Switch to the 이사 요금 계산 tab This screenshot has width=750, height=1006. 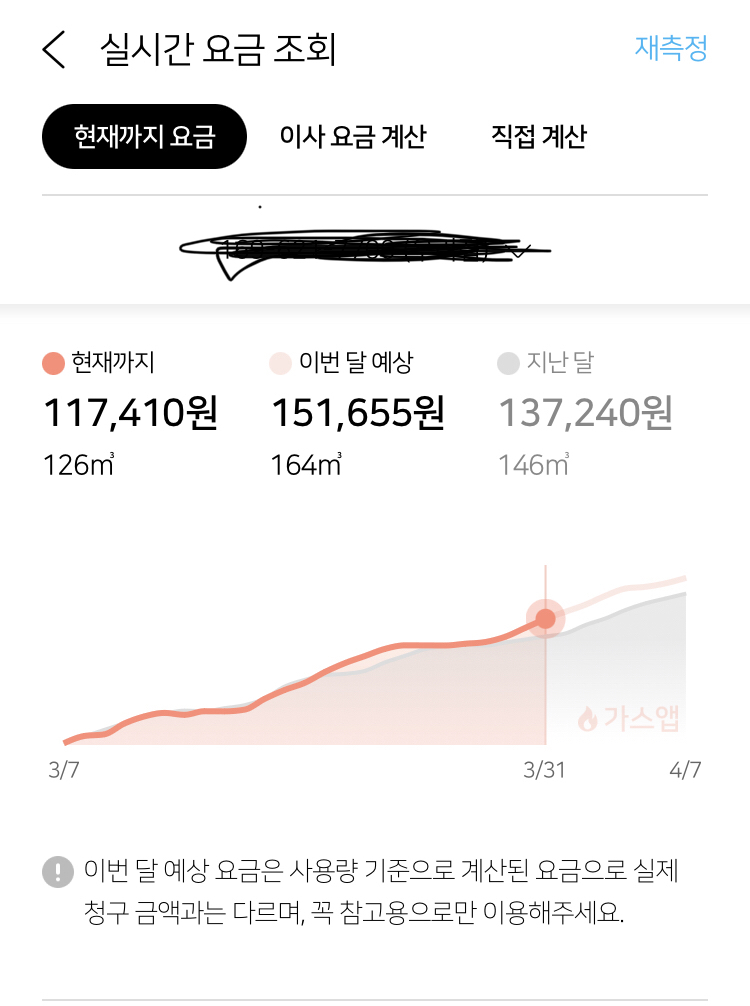pyautogui.click(x=353, y=136)
